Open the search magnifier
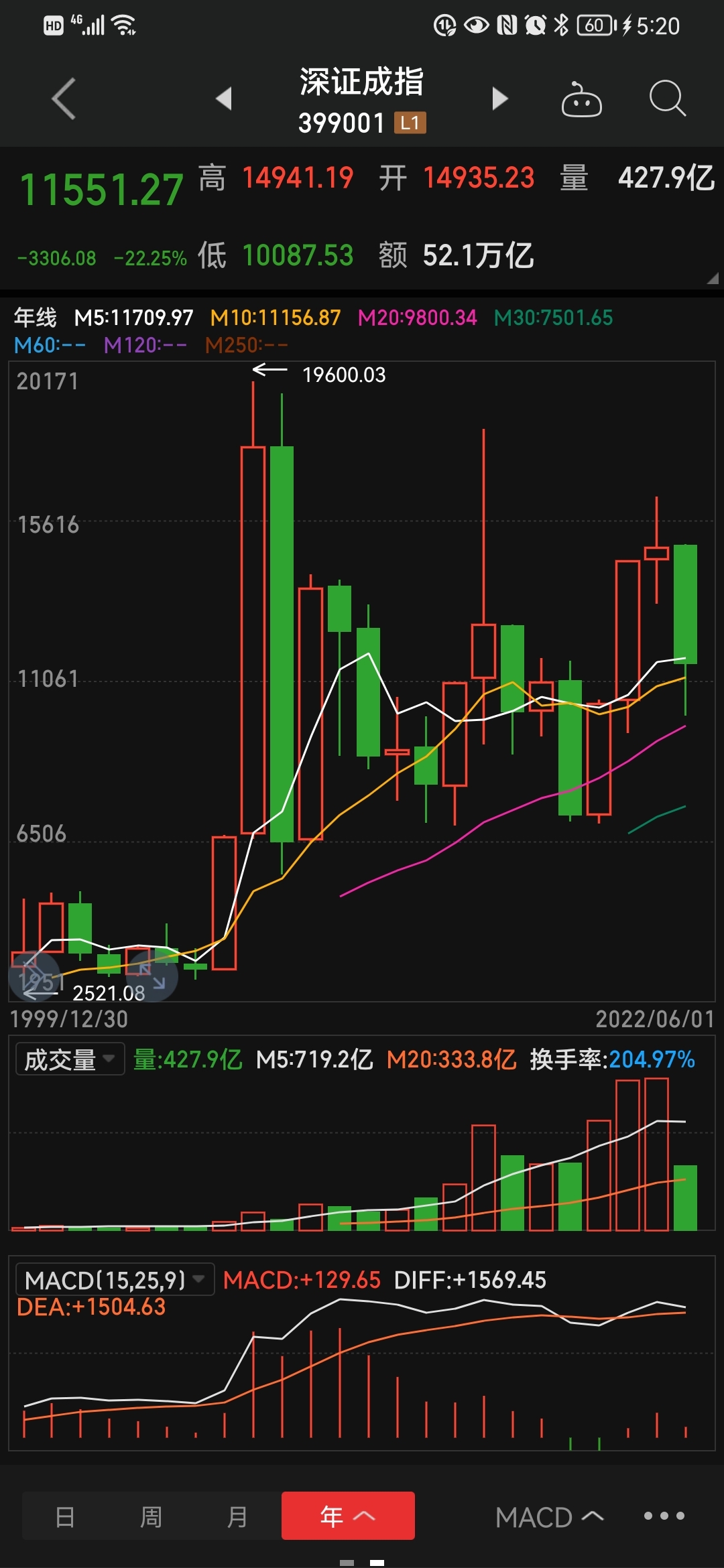This screenshot has height=1568, width=724. pos(667,99)
